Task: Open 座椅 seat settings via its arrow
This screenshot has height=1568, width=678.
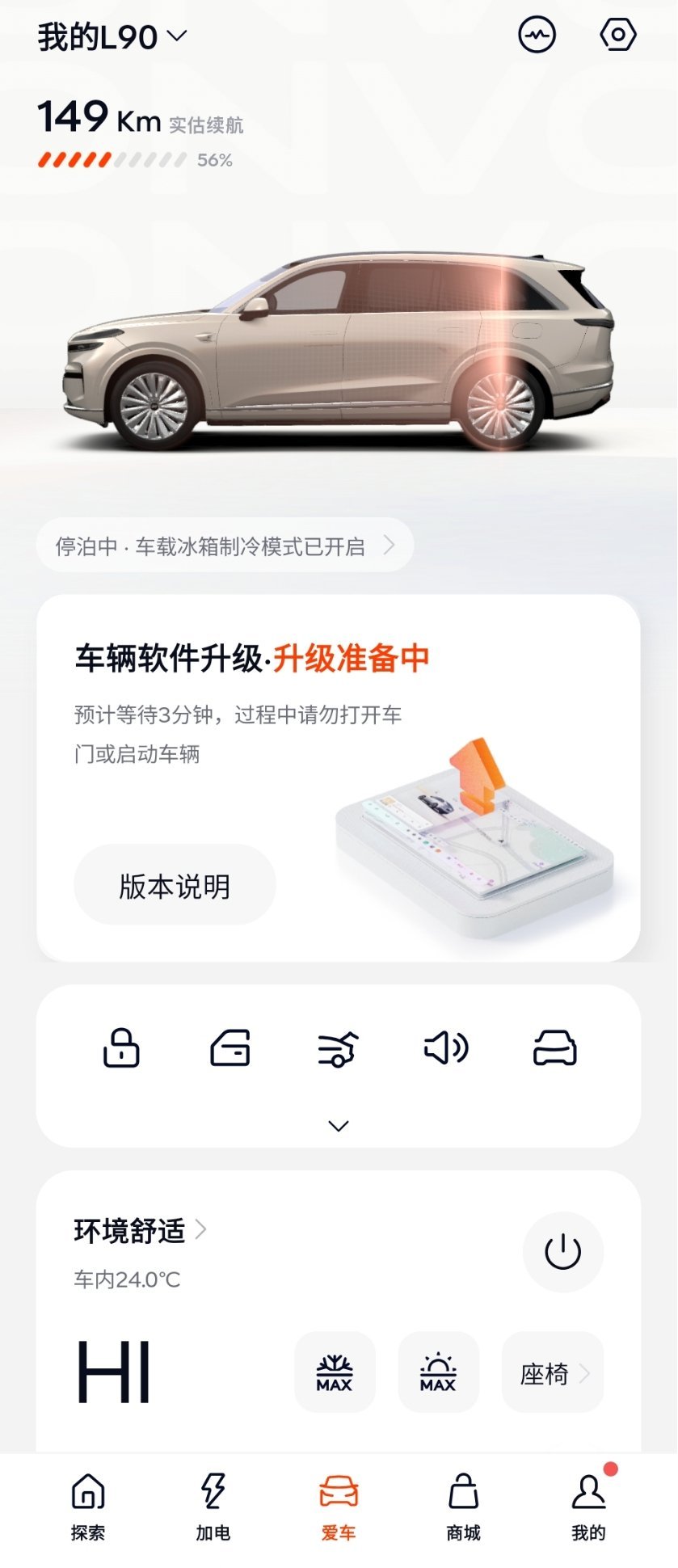Action: coord(553,1372)
